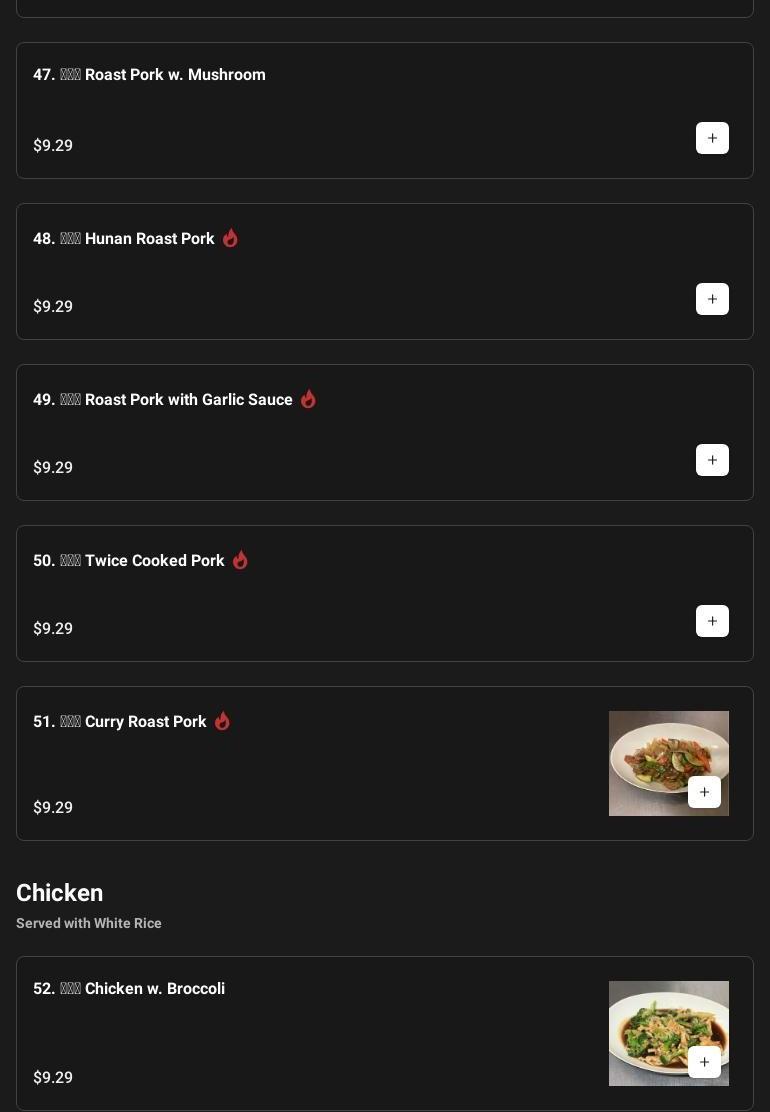Open Roast Pork with Garlic Sauce details
Image resolution: width=770 pixels, height=1112 pixels.
point(188,400)
